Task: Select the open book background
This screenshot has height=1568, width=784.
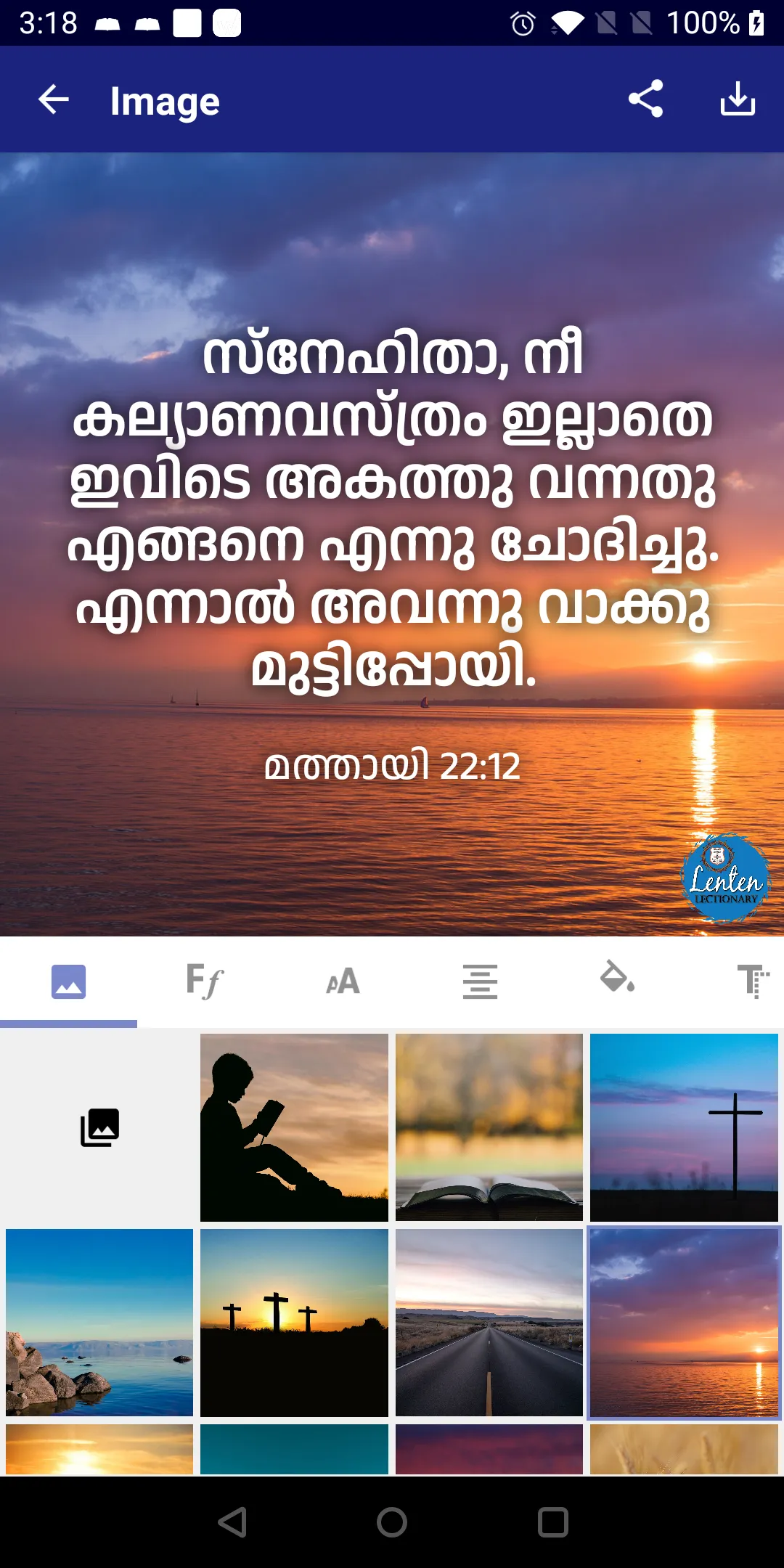Action: coord(489,1129)
